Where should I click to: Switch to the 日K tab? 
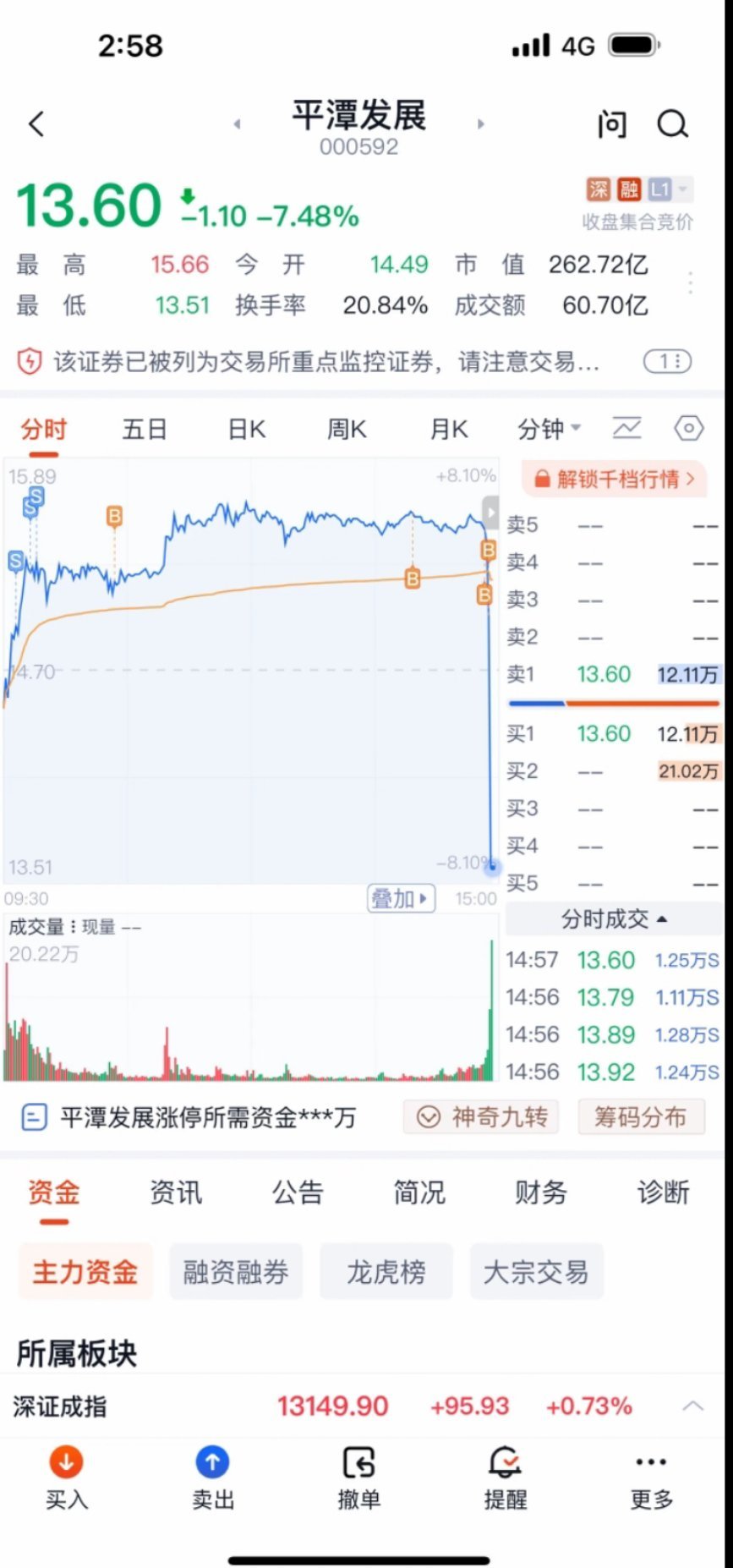[x=244, y=429]
